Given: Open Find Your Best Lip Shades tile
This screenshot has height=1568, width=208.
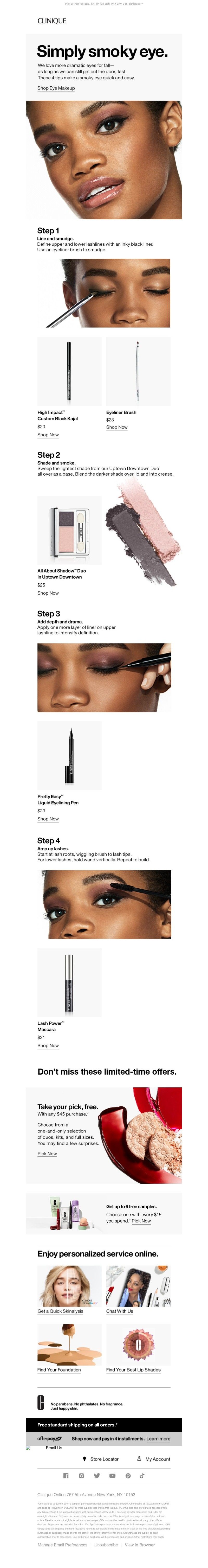Looking at the screenshot, I should coord(133,1369).
